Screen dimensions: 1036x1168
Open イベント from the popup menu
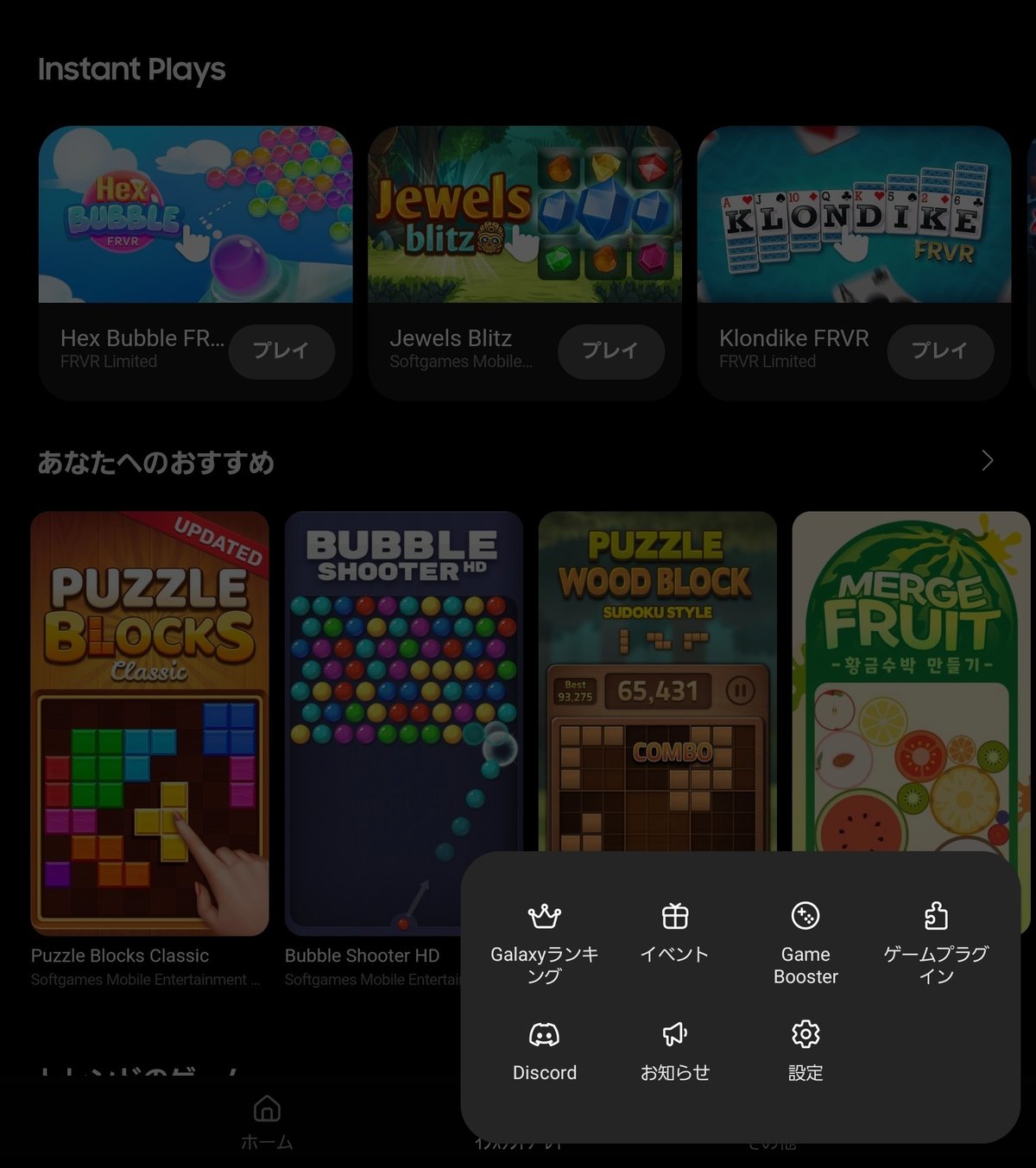(x=674, y=932)
